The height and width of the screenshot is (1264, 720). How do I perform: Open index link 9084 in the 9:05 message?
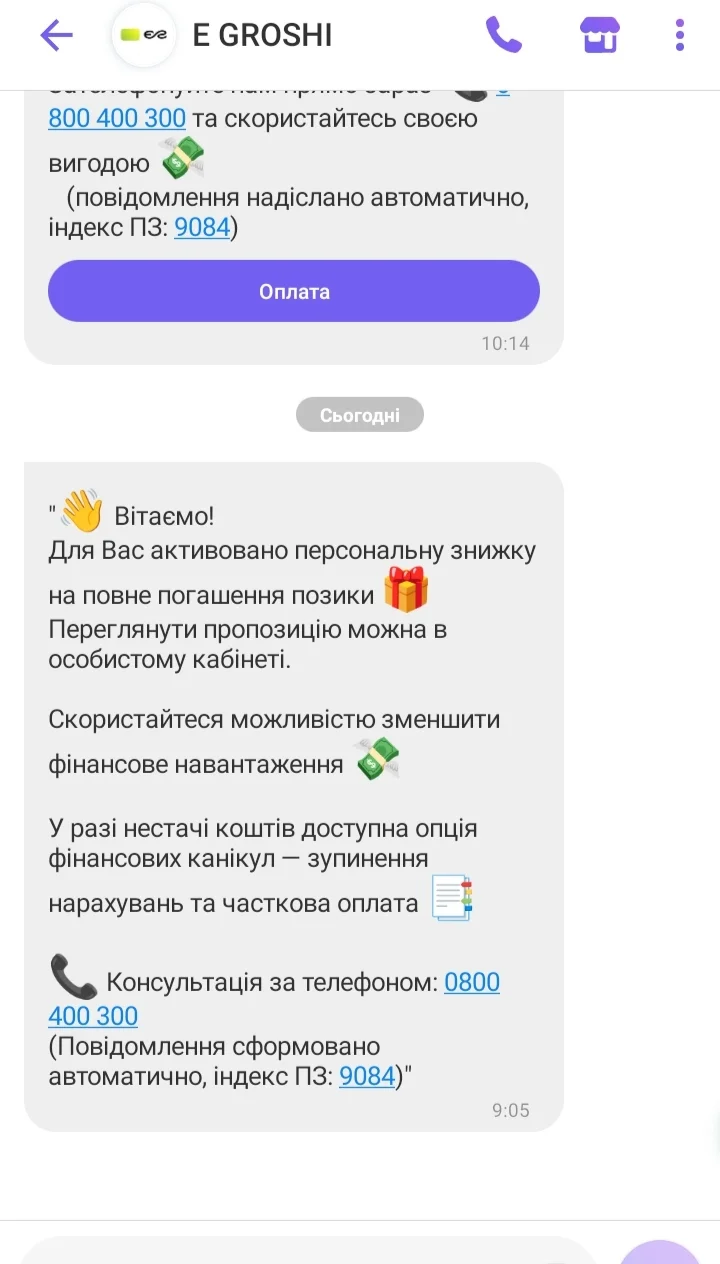point(367,1077)
